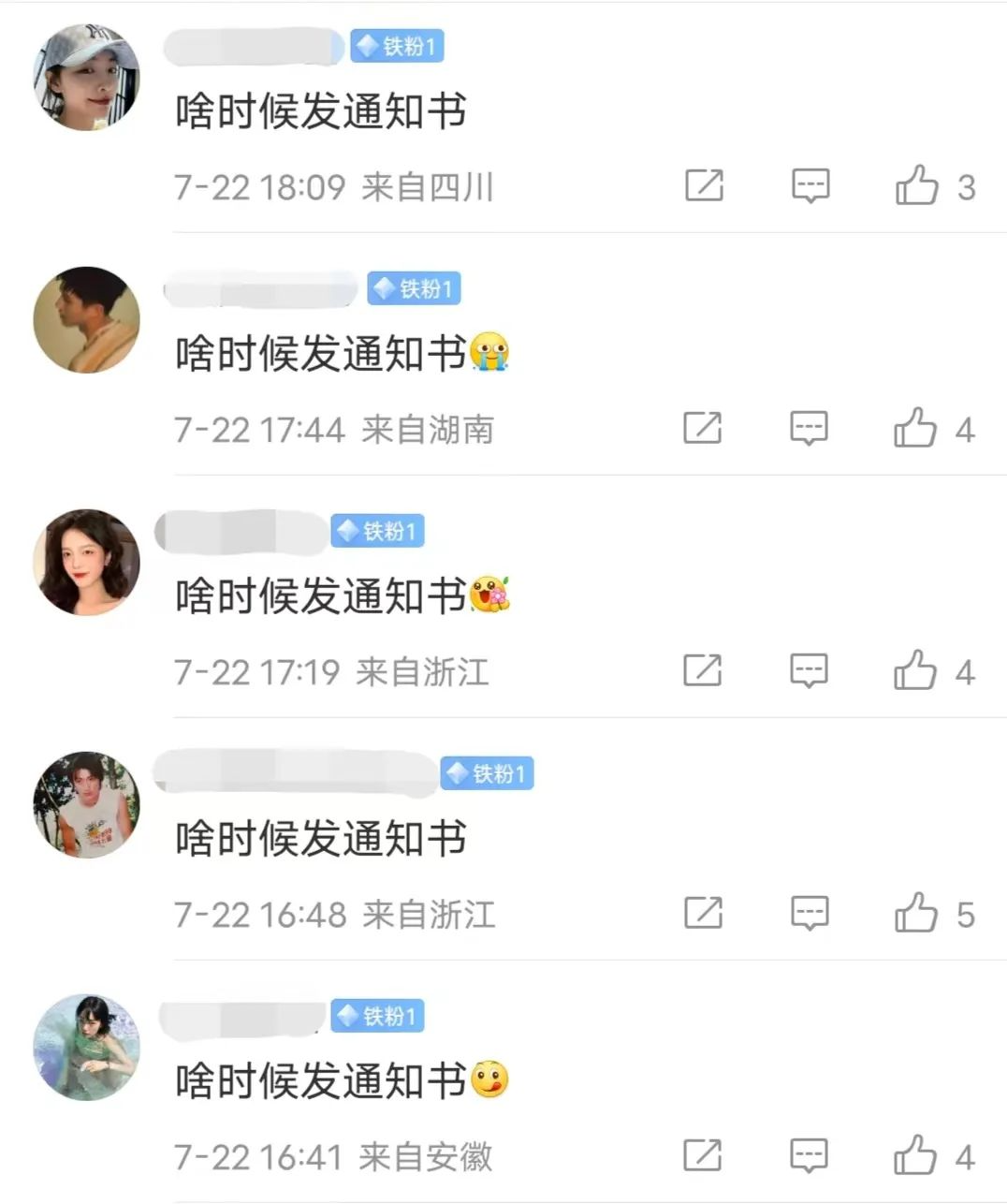Open avatar of the 湖南 commenter
1007x1204 pixels.
point(86,320)
